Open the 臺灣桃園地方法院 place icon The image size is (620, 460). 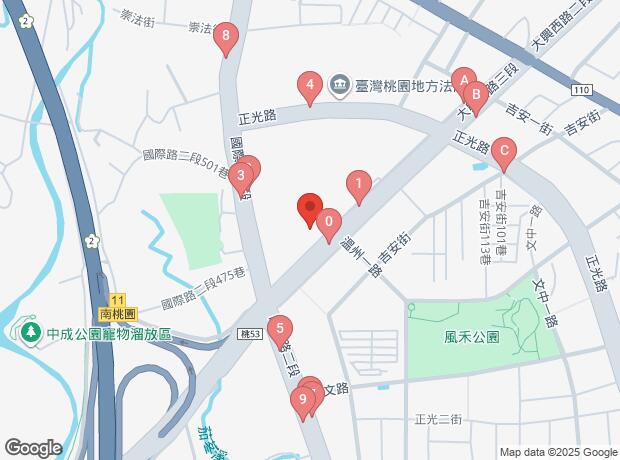[340, 84]
